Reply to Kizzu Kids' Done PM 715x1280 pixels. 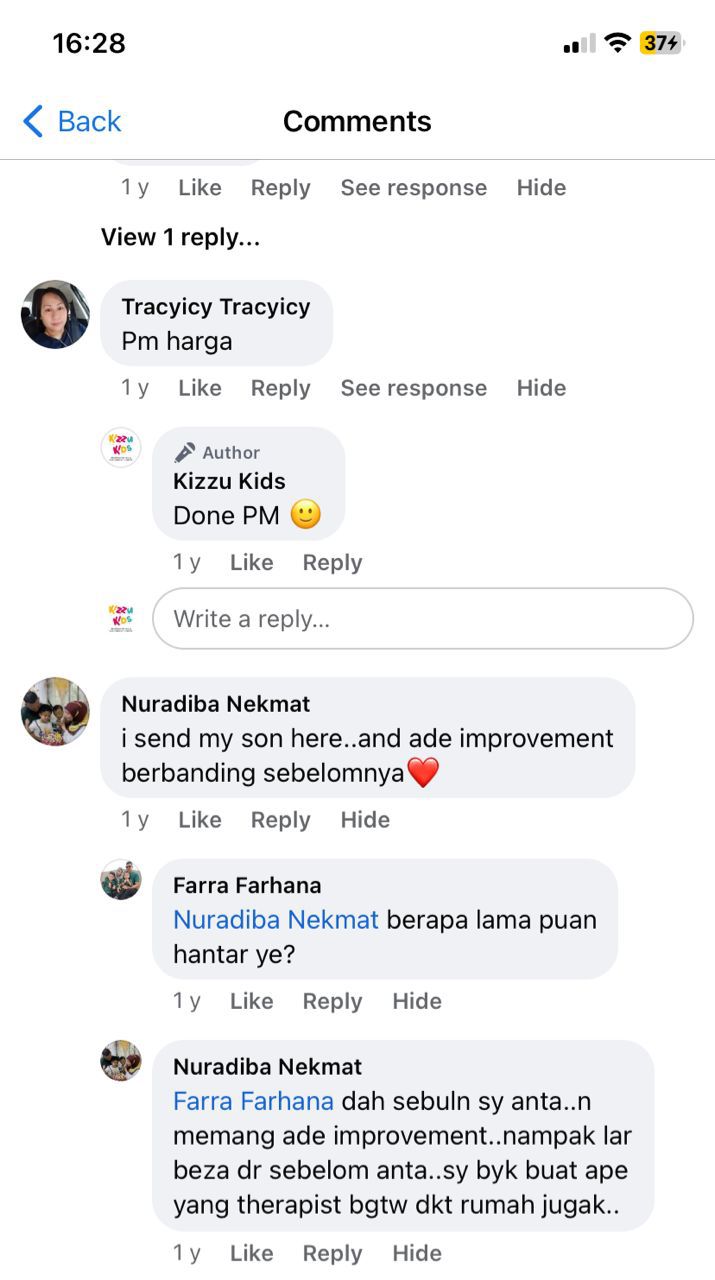point(332,562)
